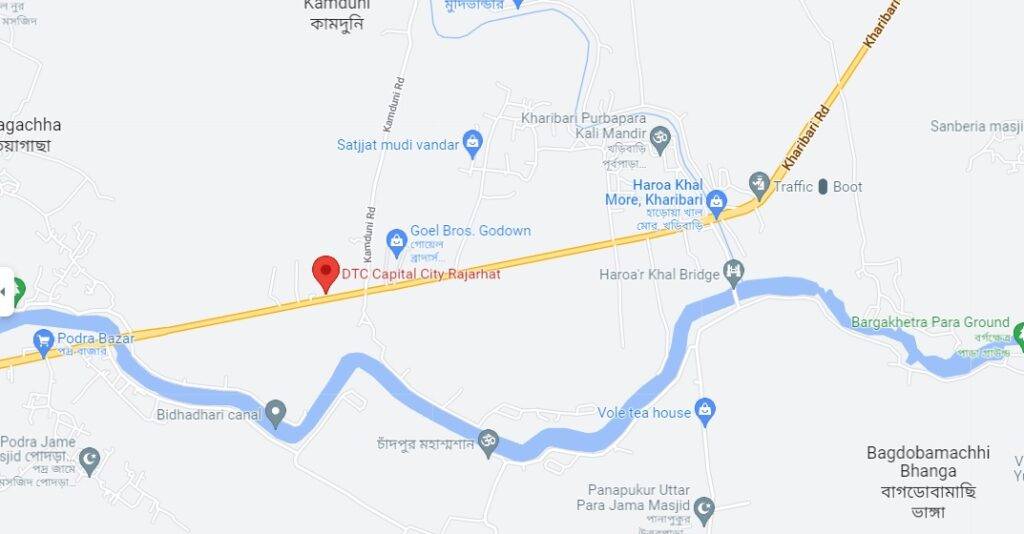Open the Satjjat mudi vandar shop marker
Image resolution: width=1024 pixels, height=534 pixels.
(x=473, y=143)
